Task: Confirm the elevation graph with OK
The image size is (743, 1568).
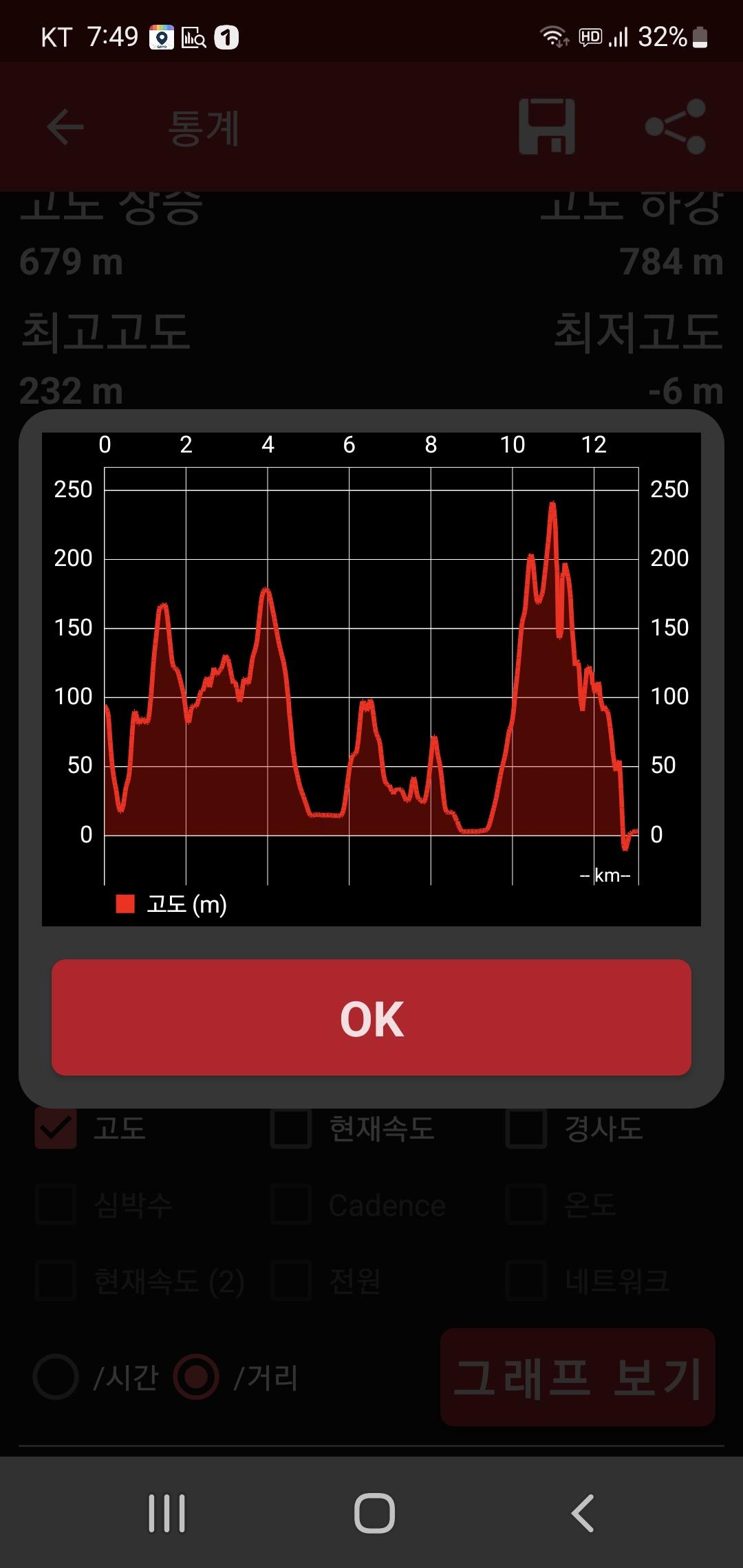Action: pos(371,1017)
